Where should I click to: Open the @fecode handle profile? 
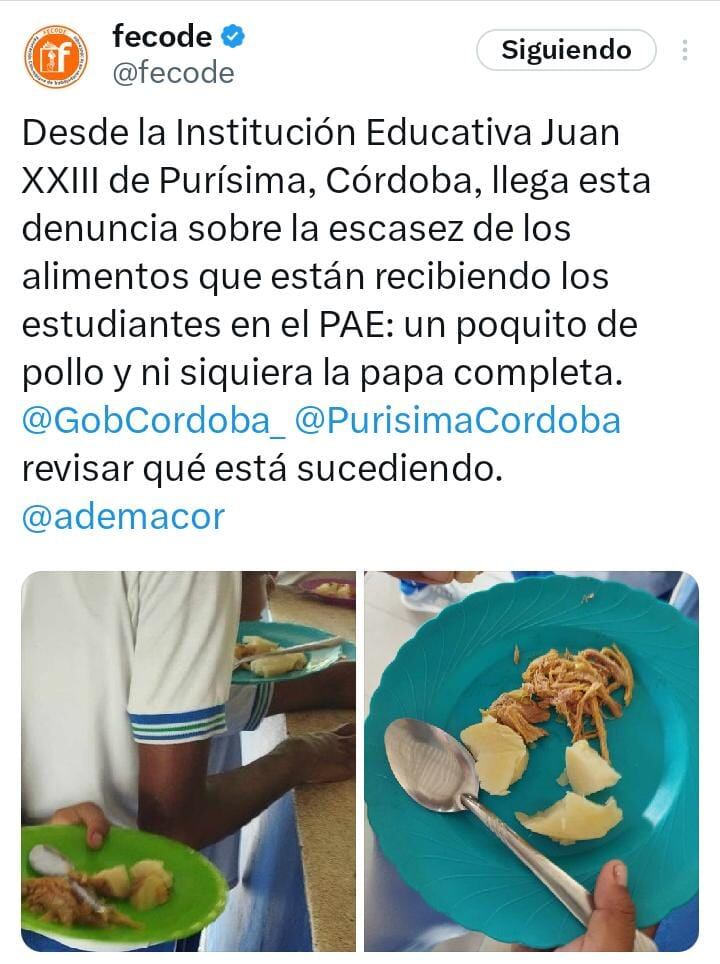(x=173, y=73)
